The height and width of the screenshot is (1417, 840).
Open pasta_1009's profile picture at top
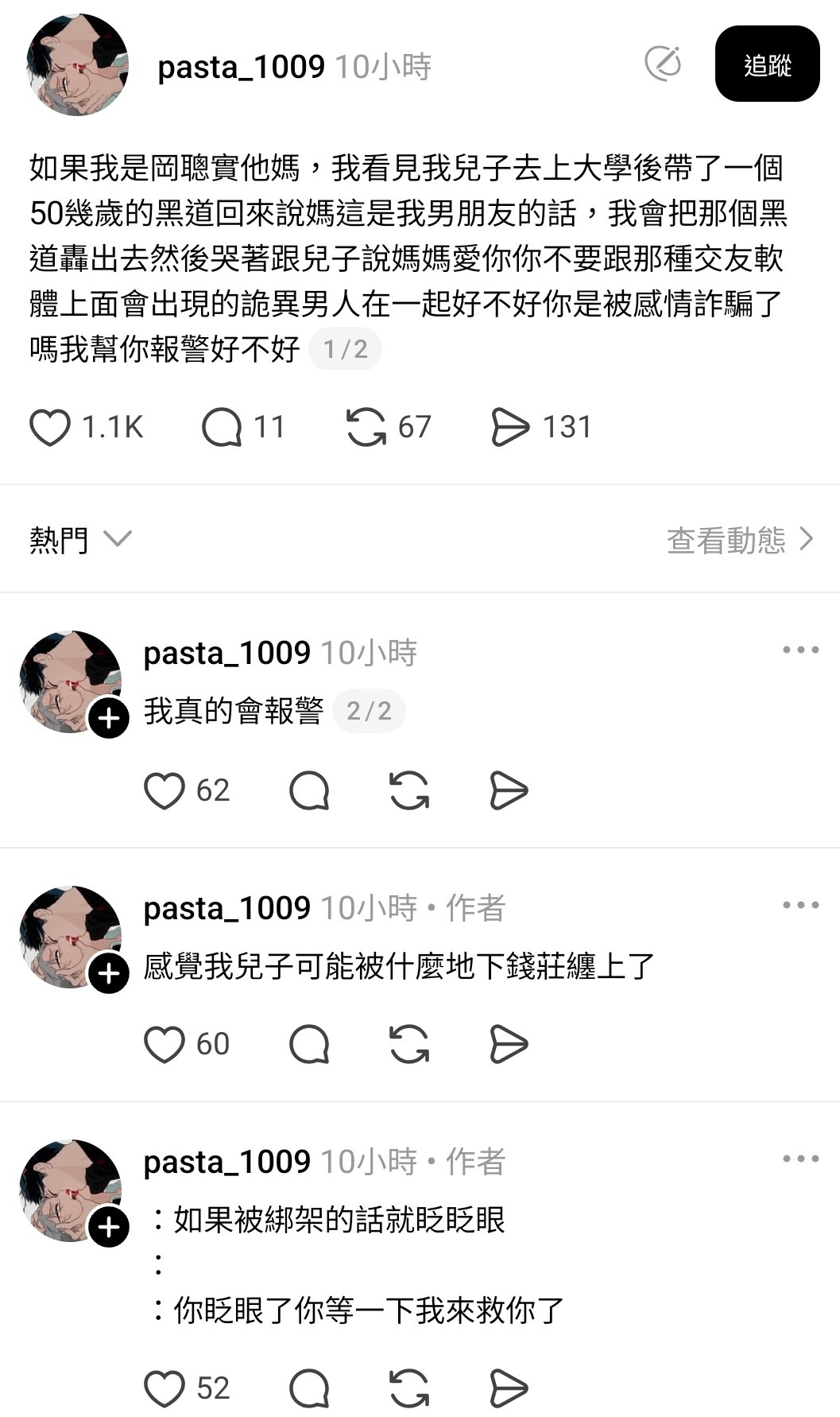click(x=77, y=65)
